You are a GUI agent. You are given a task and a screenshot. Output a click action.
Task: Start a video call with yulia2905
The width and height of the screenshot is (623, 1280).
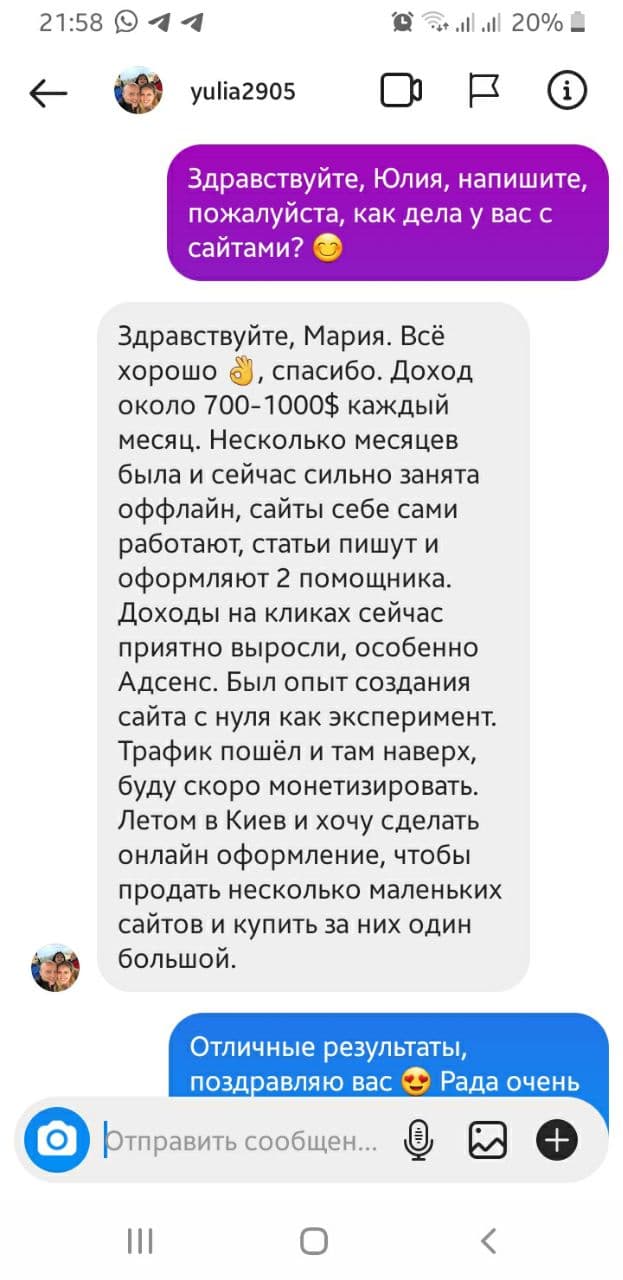(401, 92)
